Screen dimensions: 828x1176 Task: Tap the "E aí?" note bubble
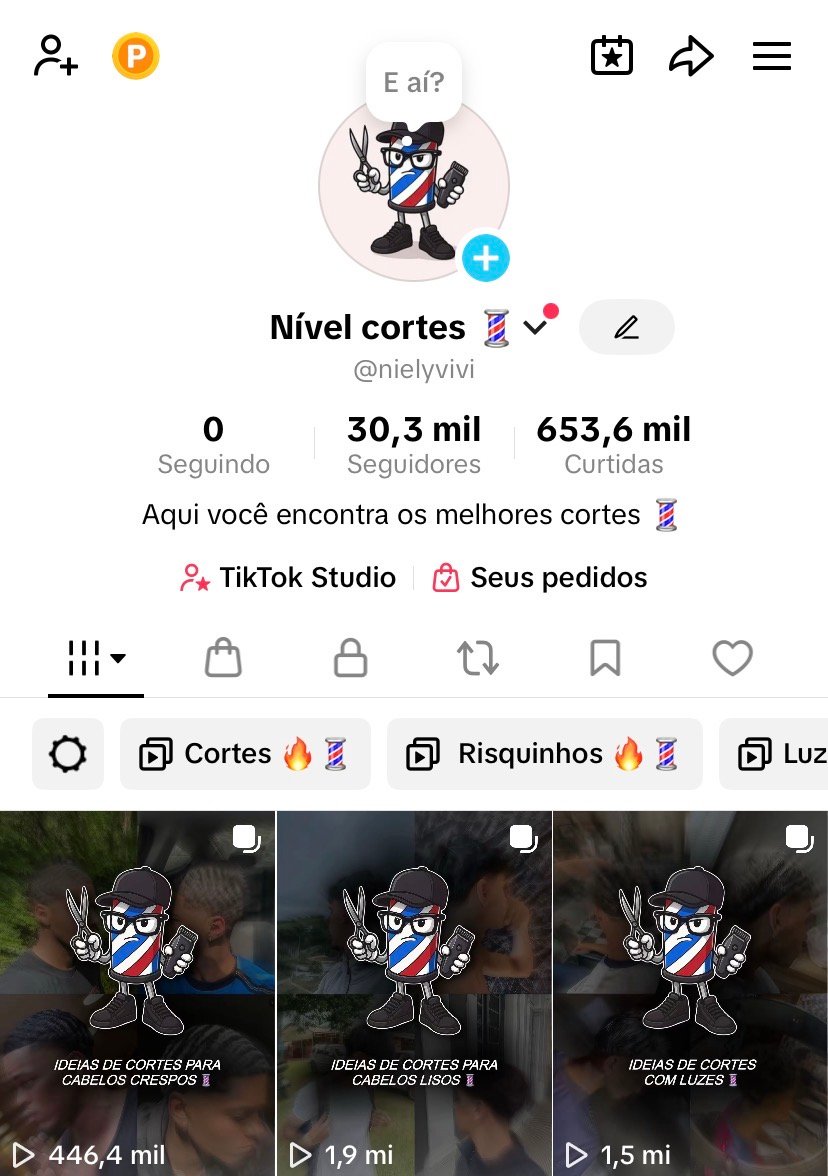pyautogui.click(x=413, y=82)
